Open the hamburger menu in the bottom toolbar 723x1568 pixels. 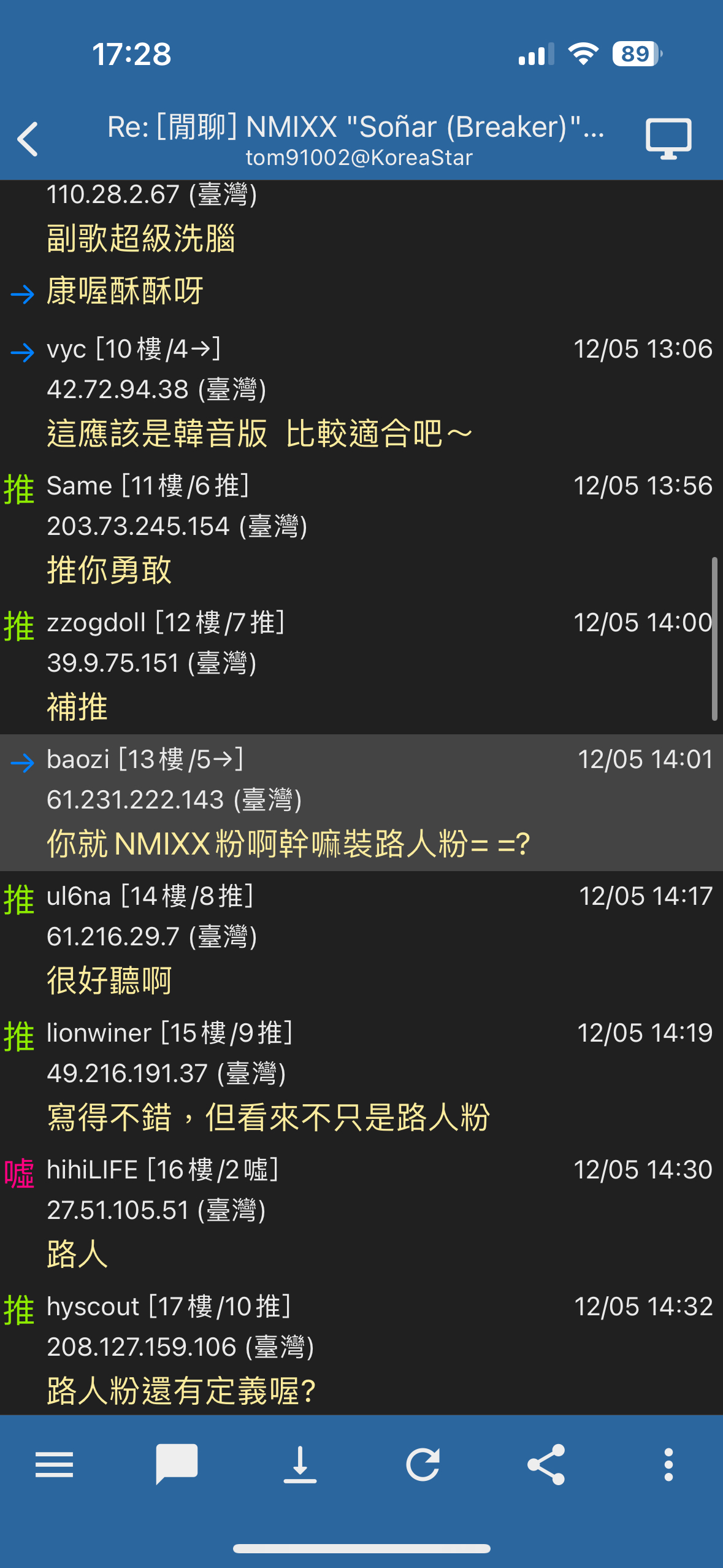pyautogui.click(x=55, y=1465)
